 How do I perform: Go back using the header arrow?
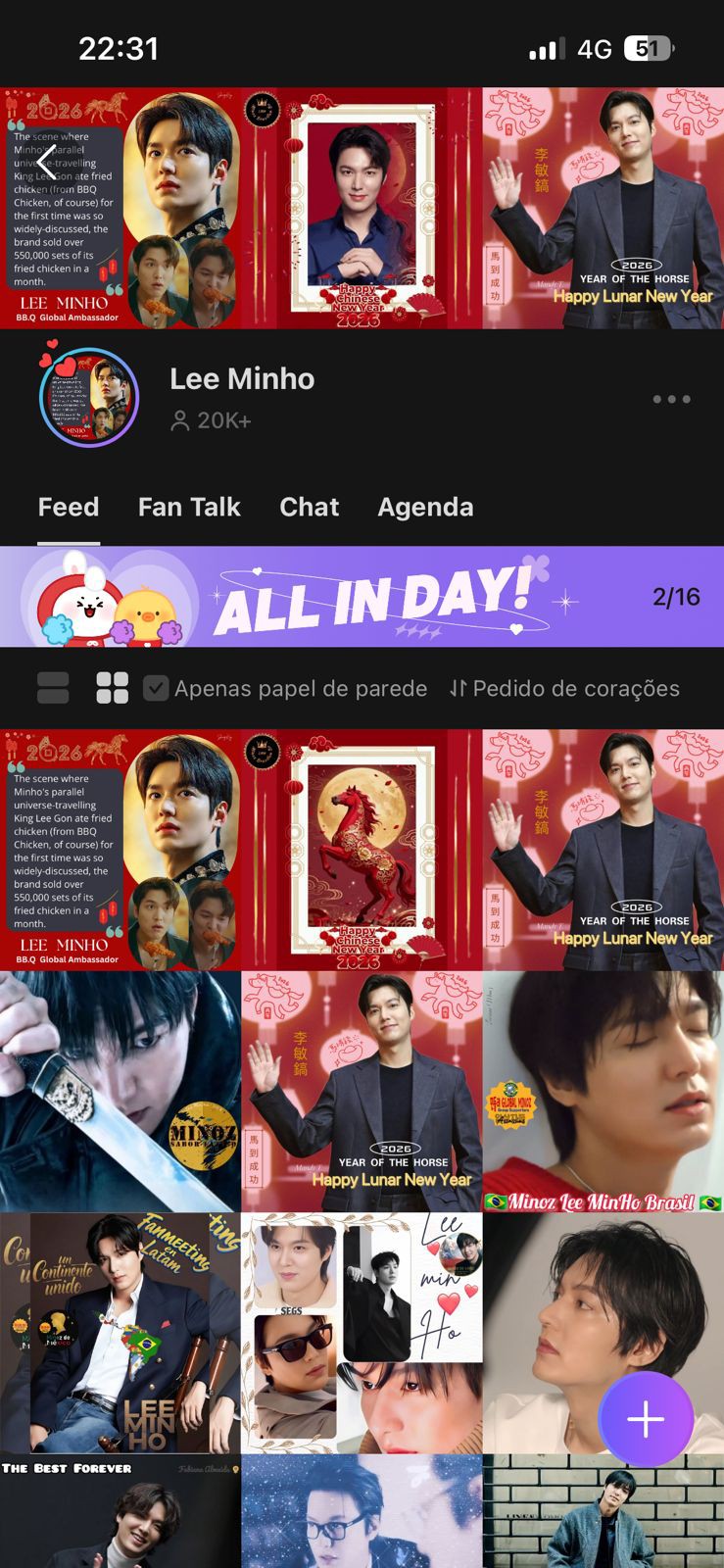[x=47, y=165]
